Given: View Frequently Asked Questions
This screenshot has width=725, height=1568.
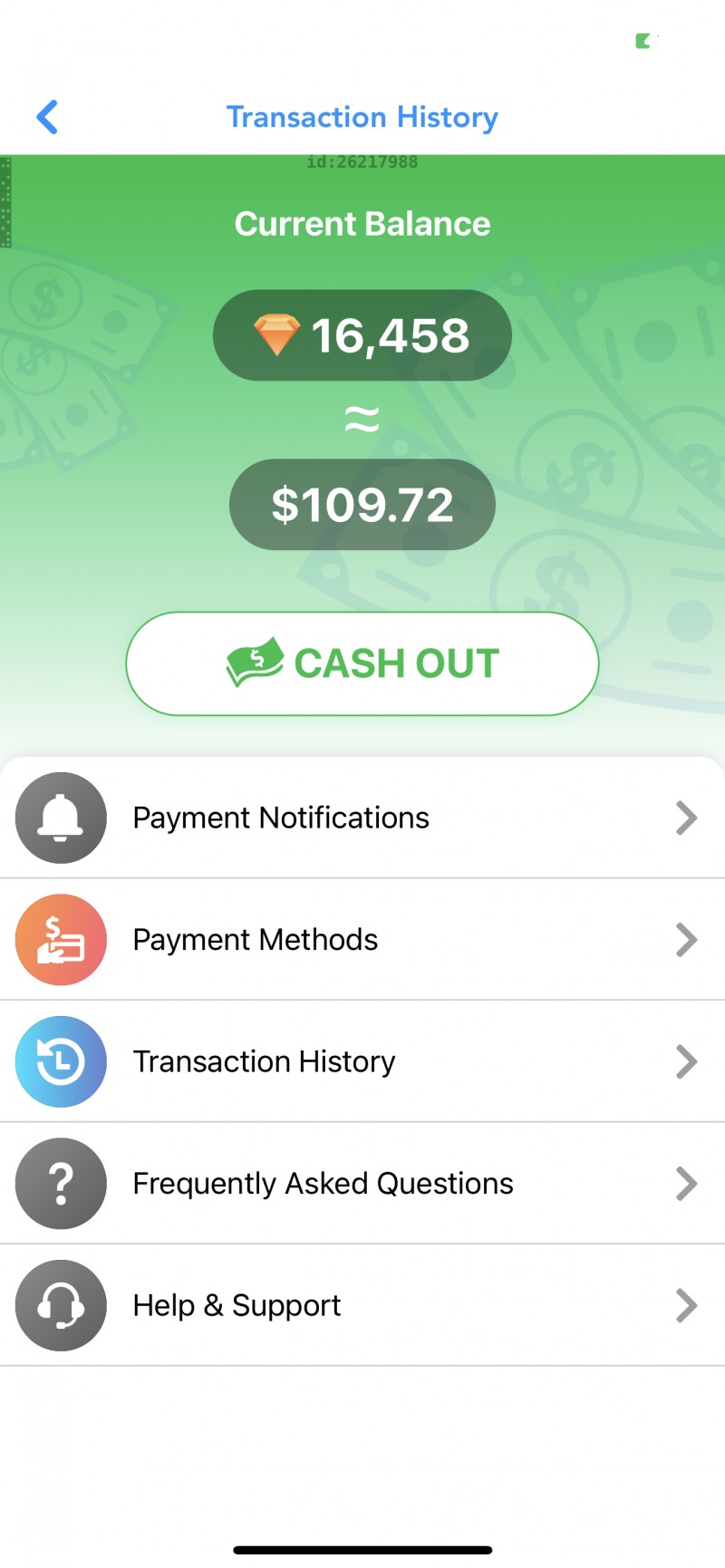Looking at the screenshot, I should click(x=362, y=1184).
